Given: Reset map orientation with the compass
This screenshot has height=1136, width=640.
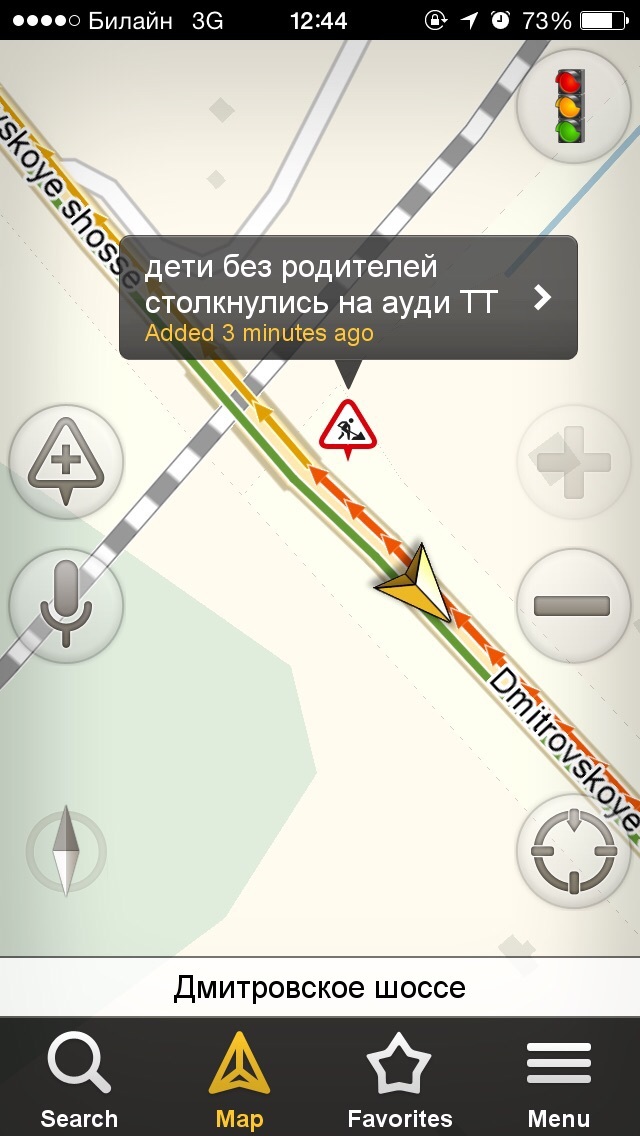Looking at the screenshot, I should pyautogui.click(x=66, y=850).
